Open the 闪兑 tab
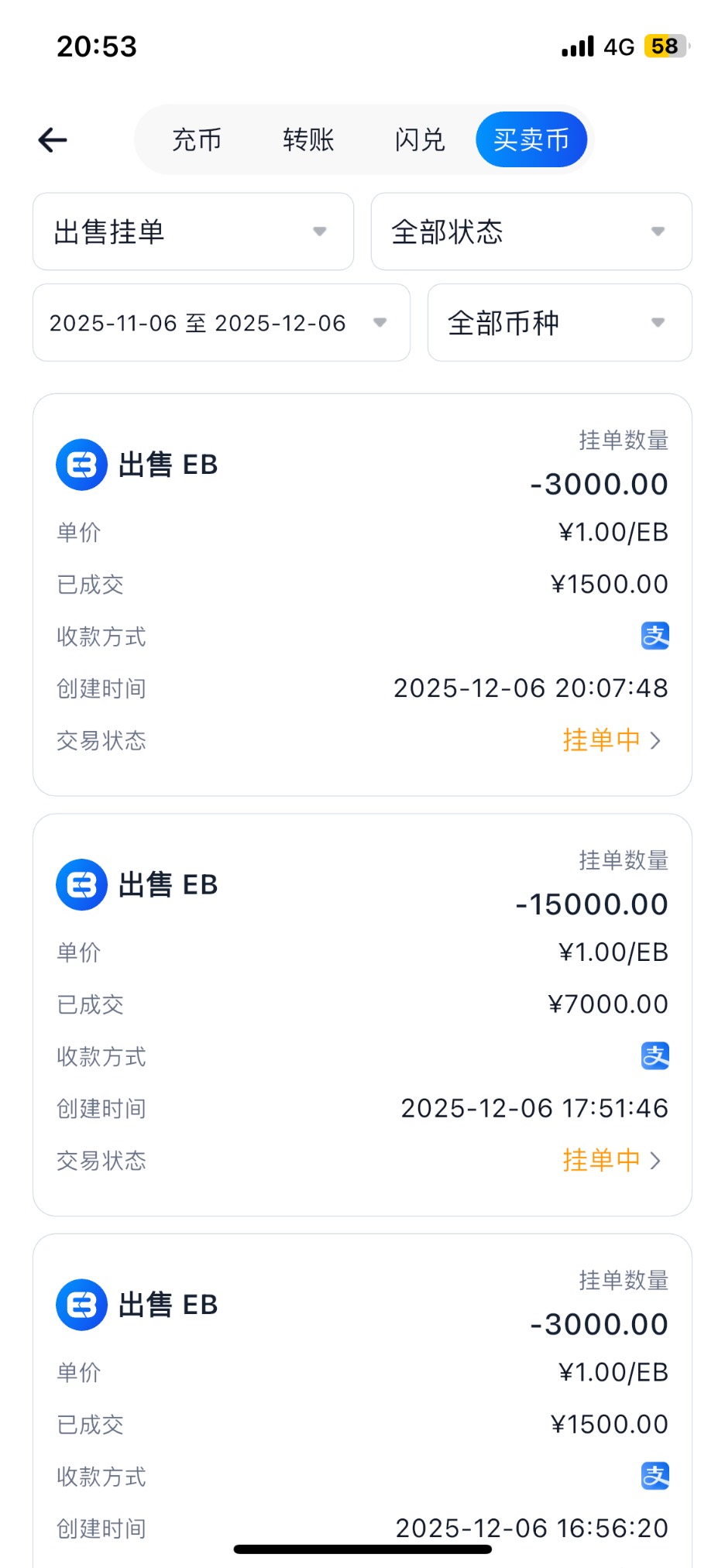The height and width of the screenshot is (1568, 725). coord(418,139)
